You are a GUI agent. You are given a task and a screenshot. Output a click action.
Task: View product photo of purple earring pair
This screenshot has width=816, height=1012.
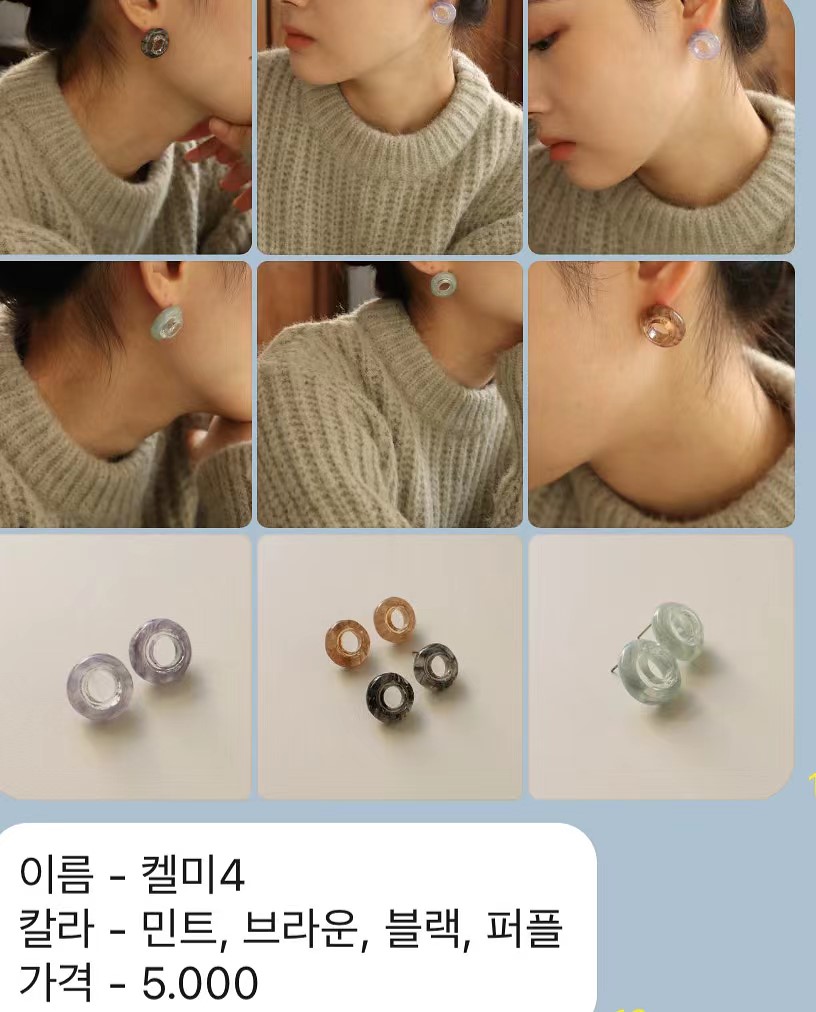[125, 667]
